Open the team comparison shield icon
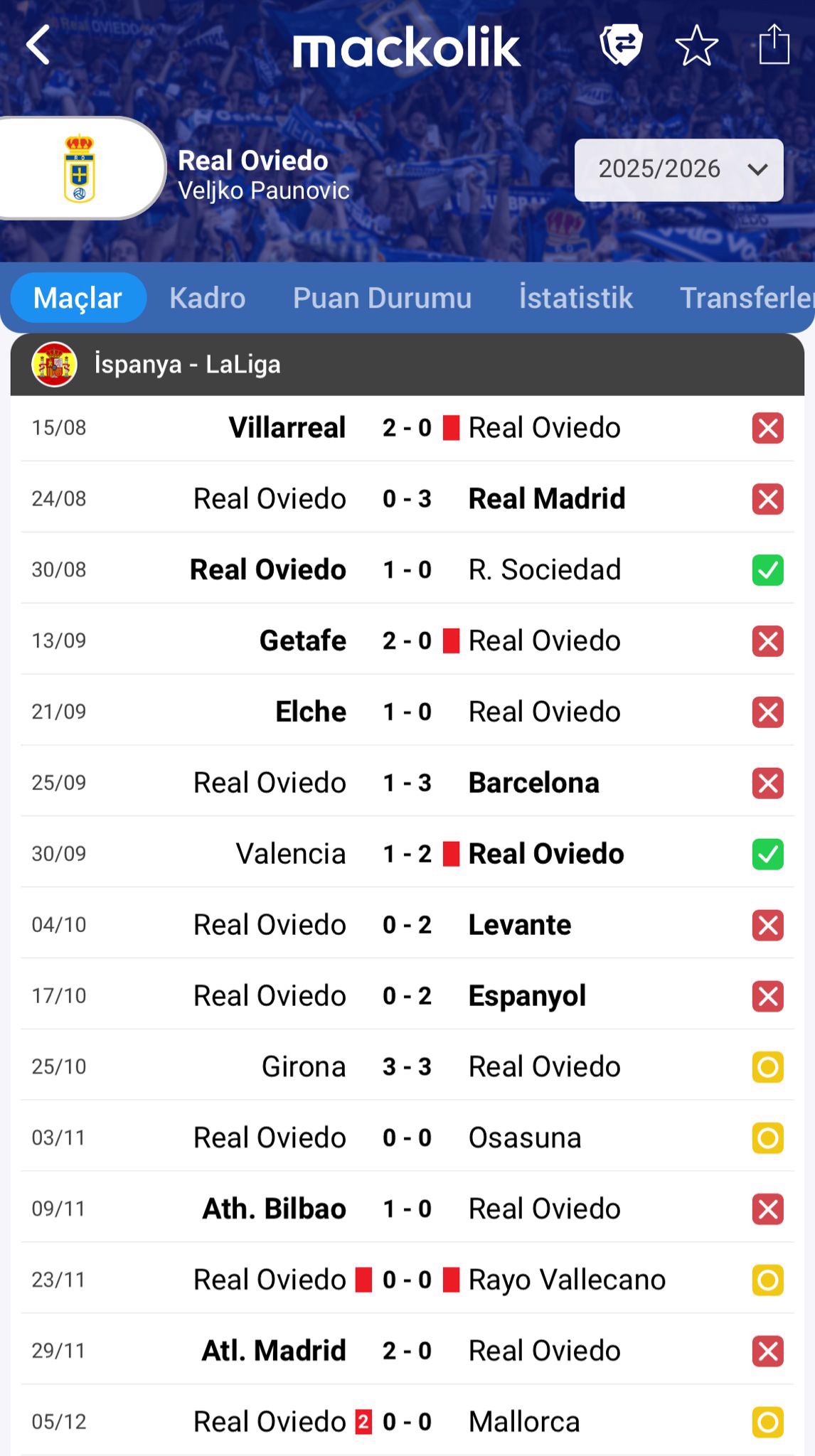 (621, 45)
